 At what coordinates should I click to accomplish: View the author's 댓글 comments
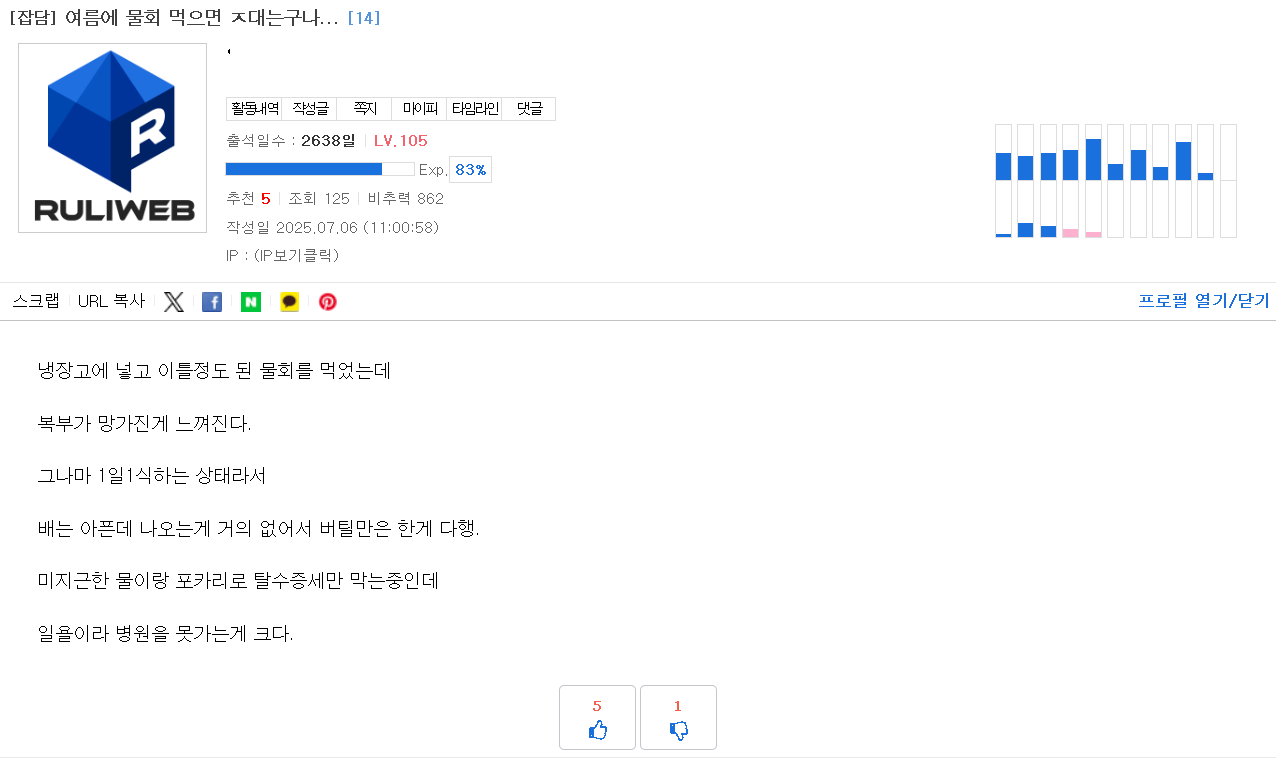529,109
